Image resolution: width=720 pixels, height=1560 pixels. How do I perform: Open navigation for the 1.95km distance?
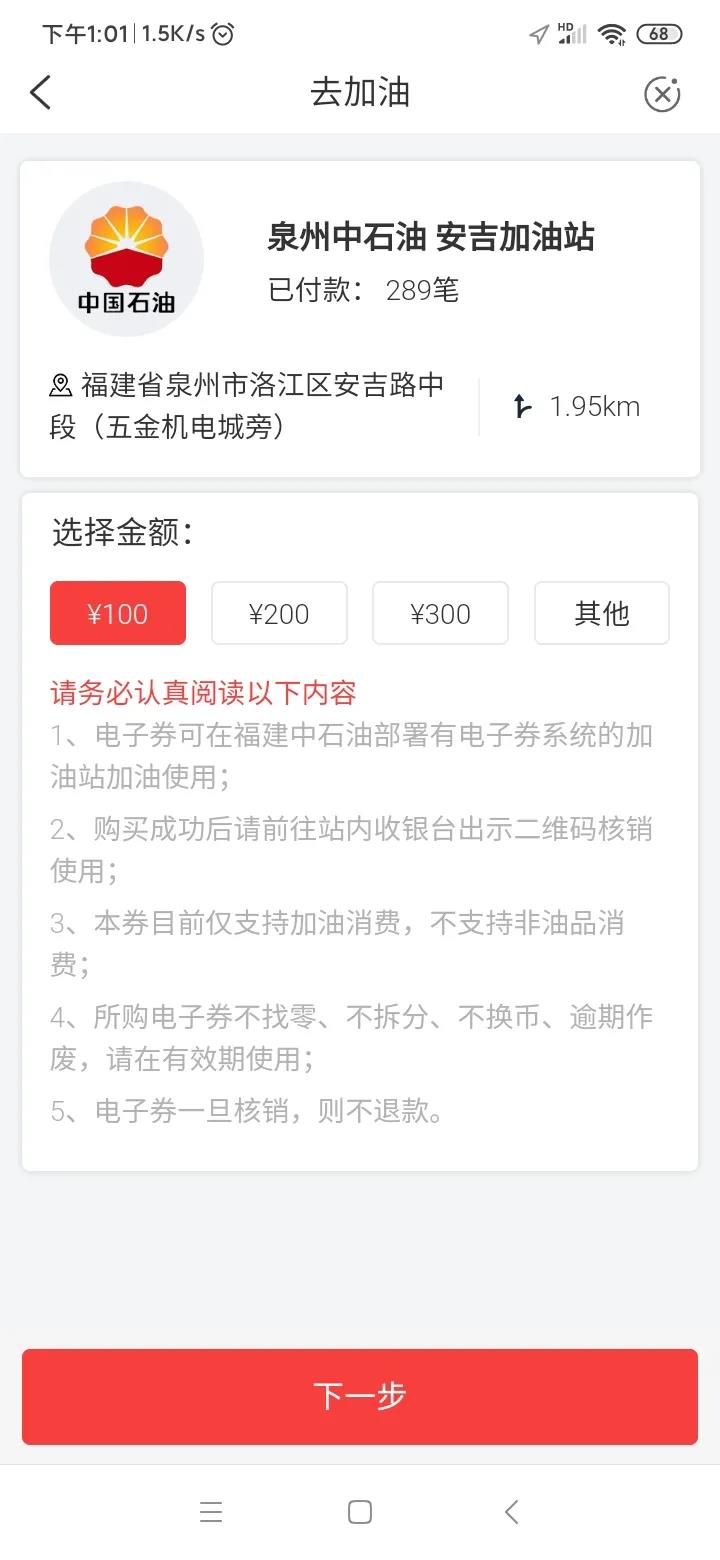[577, 407]
